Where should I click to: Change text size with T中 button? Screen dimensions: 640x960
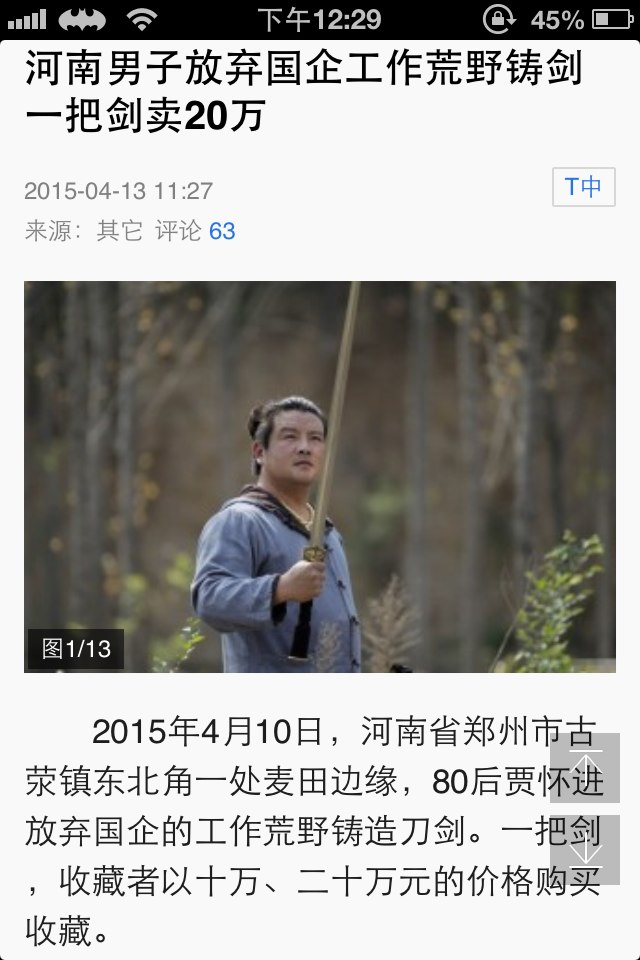tap(583, 187)
